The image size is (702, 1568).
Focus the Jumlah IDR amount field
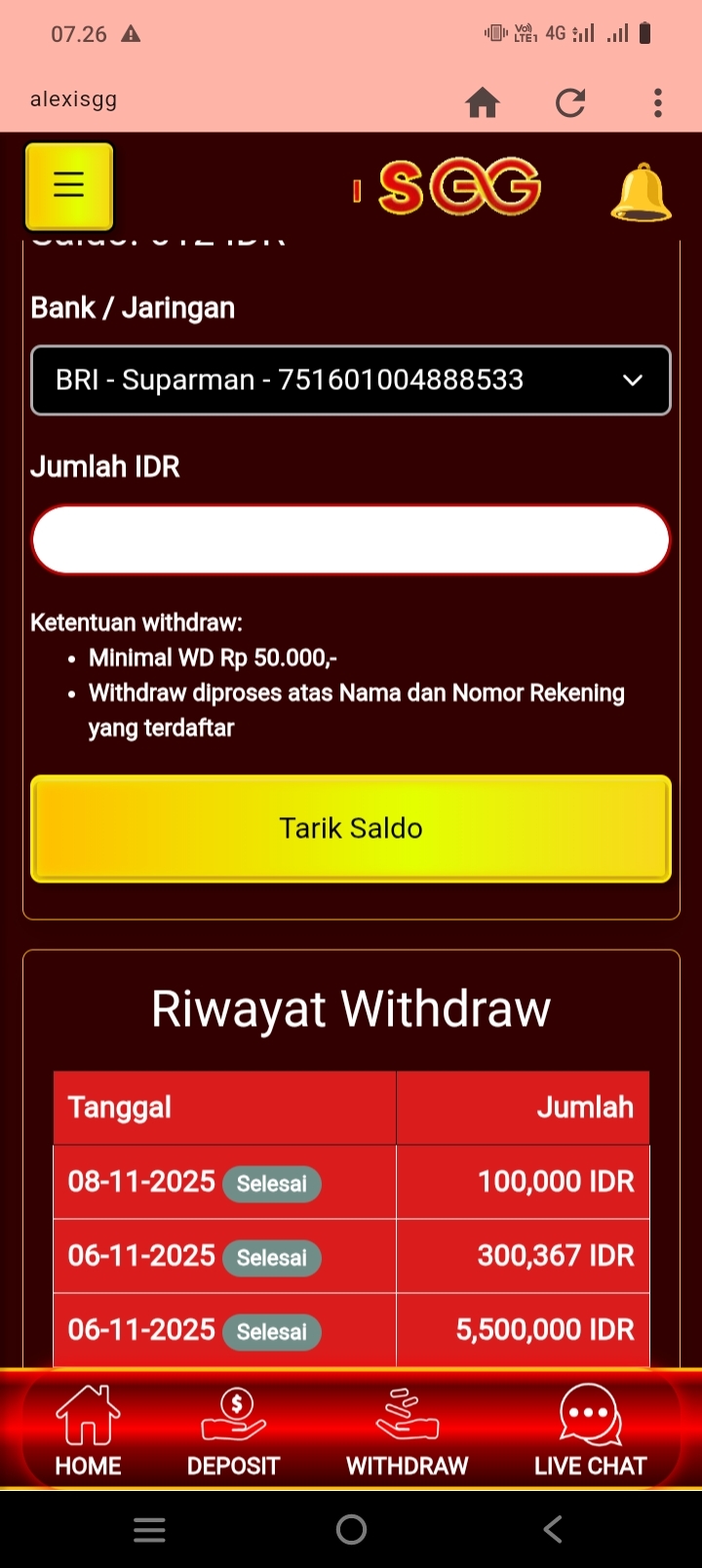[351, 539]
